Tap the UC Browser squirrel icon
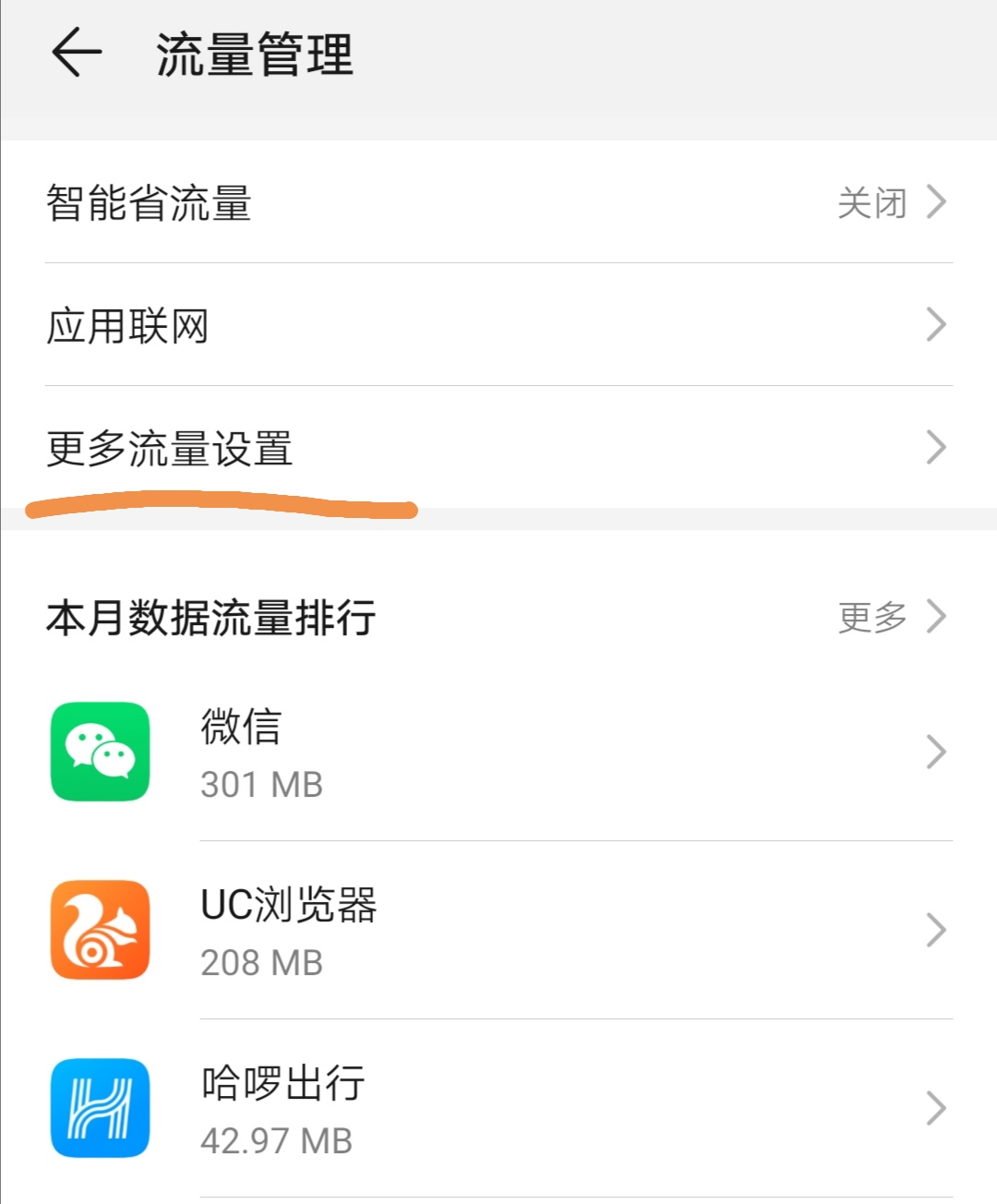Screen dimensions: 997x1204 [x=100, y=931]
